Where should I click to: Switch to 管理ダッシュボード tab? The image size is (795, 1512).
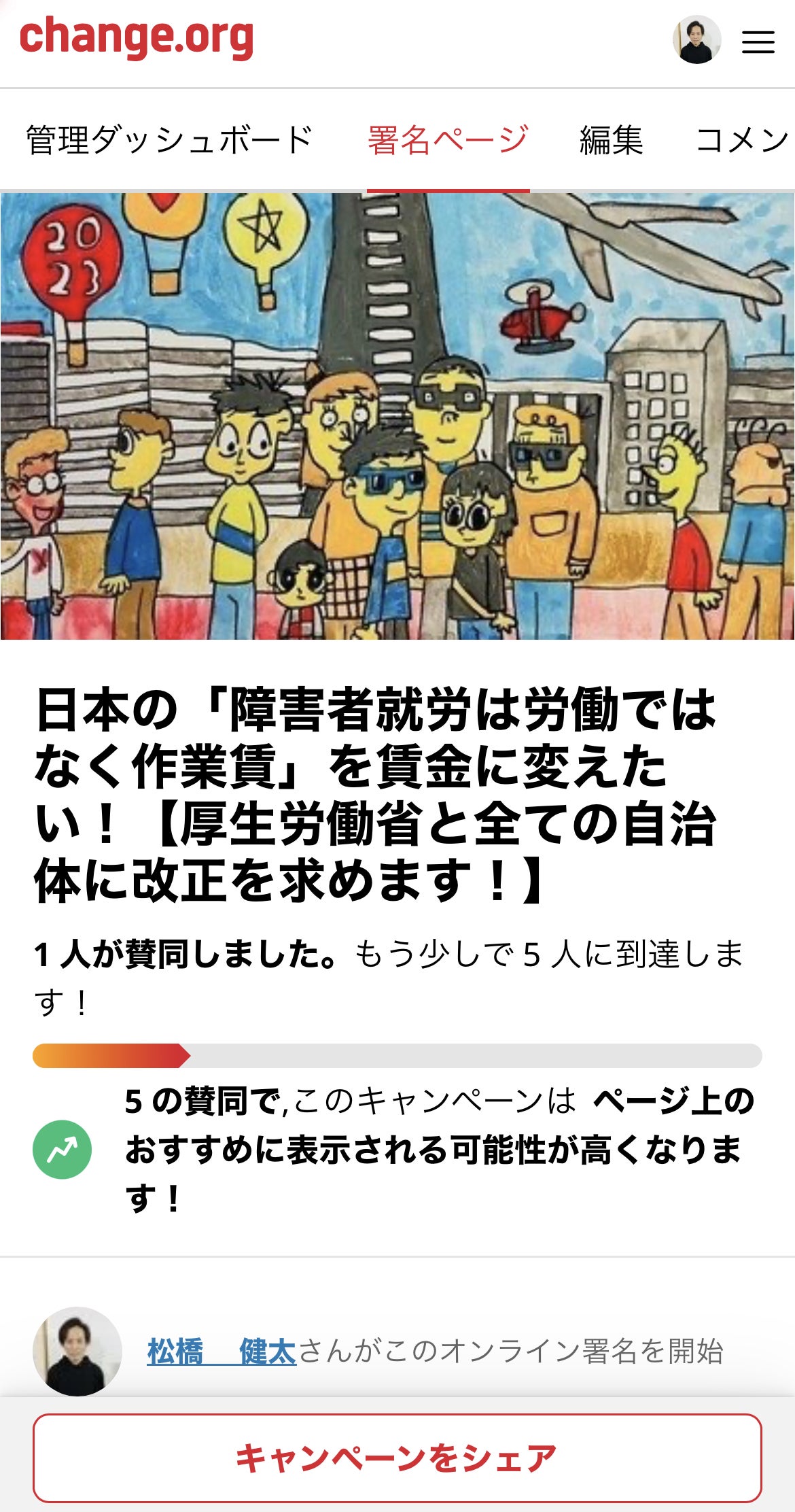169,140
